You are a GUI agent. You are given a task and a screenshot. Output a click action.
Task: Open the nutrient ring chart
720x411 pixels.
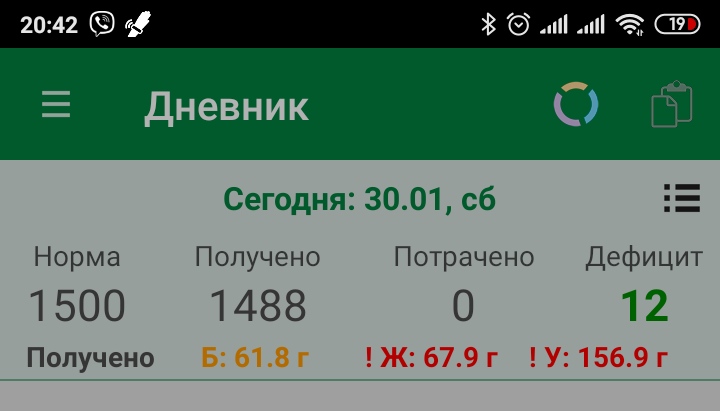(576, 105)
